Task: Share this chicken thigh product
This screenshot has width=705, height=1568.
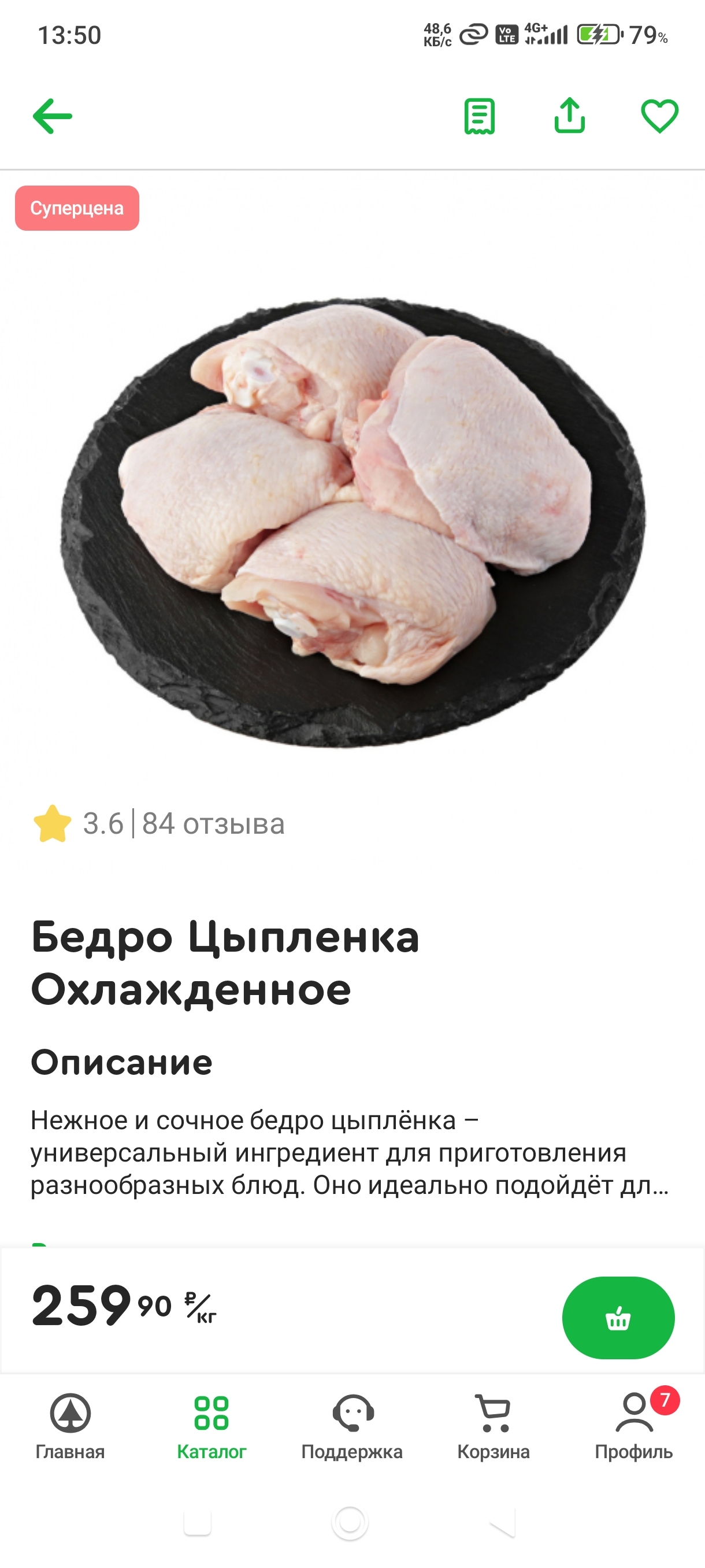Action: [569, 116]
